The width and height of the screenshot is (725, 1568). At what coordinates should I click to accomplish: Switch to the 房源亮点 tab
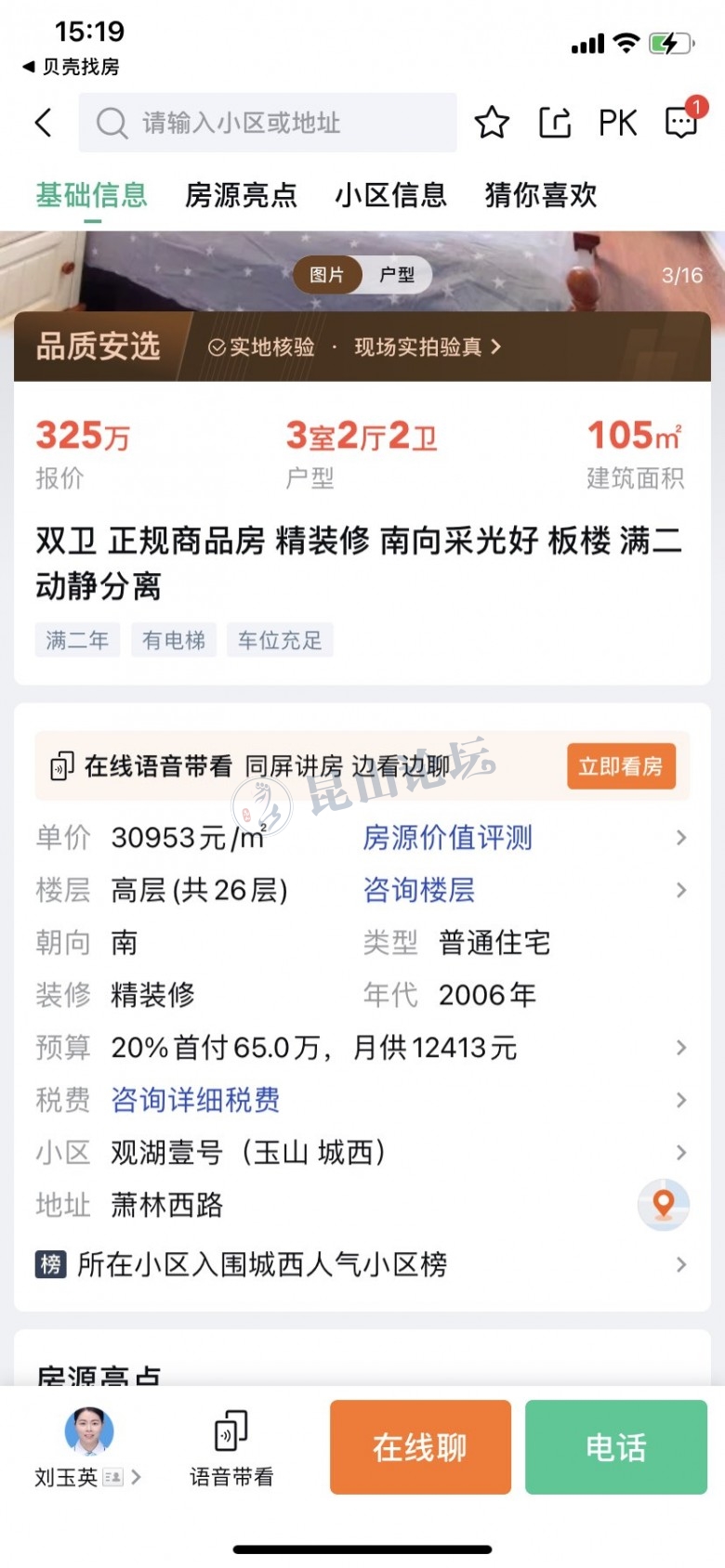tap(241, 195)
